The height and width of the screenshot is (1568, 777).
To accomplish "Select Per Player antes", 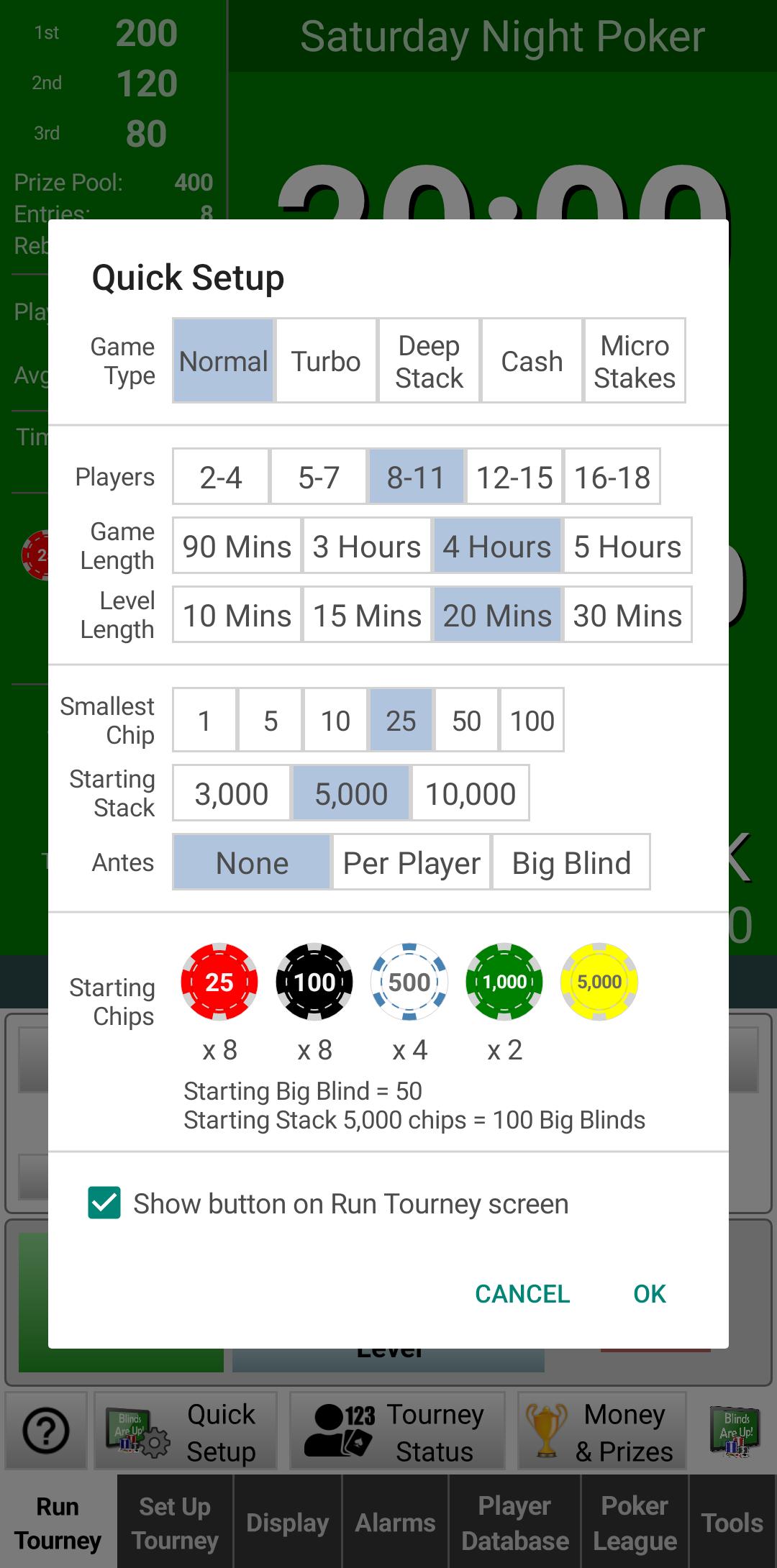I will (x=412, y=862).
